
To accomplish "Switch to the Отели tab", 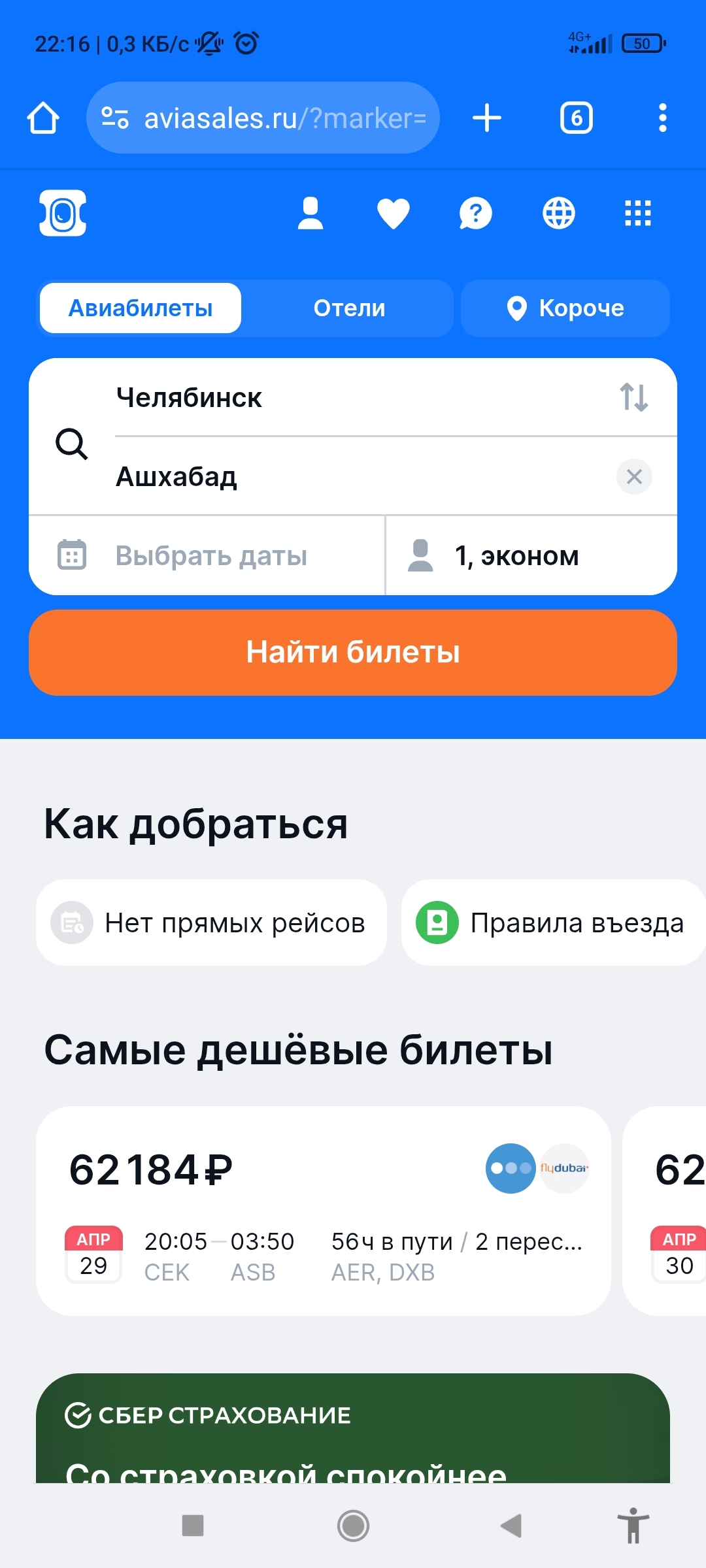I will (x=349, y=308).
